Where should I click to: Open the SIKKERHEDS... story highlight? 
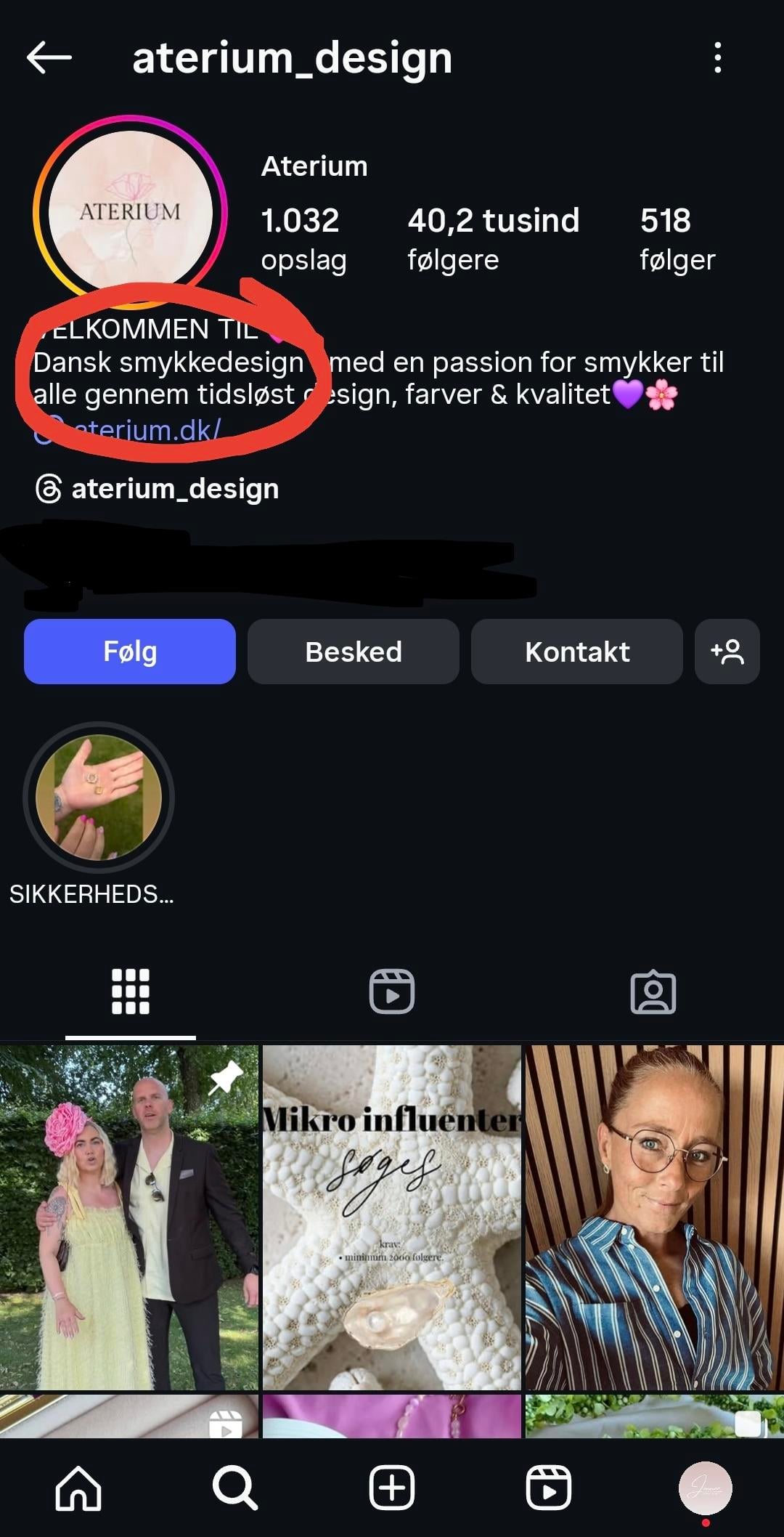coord(99,798)
